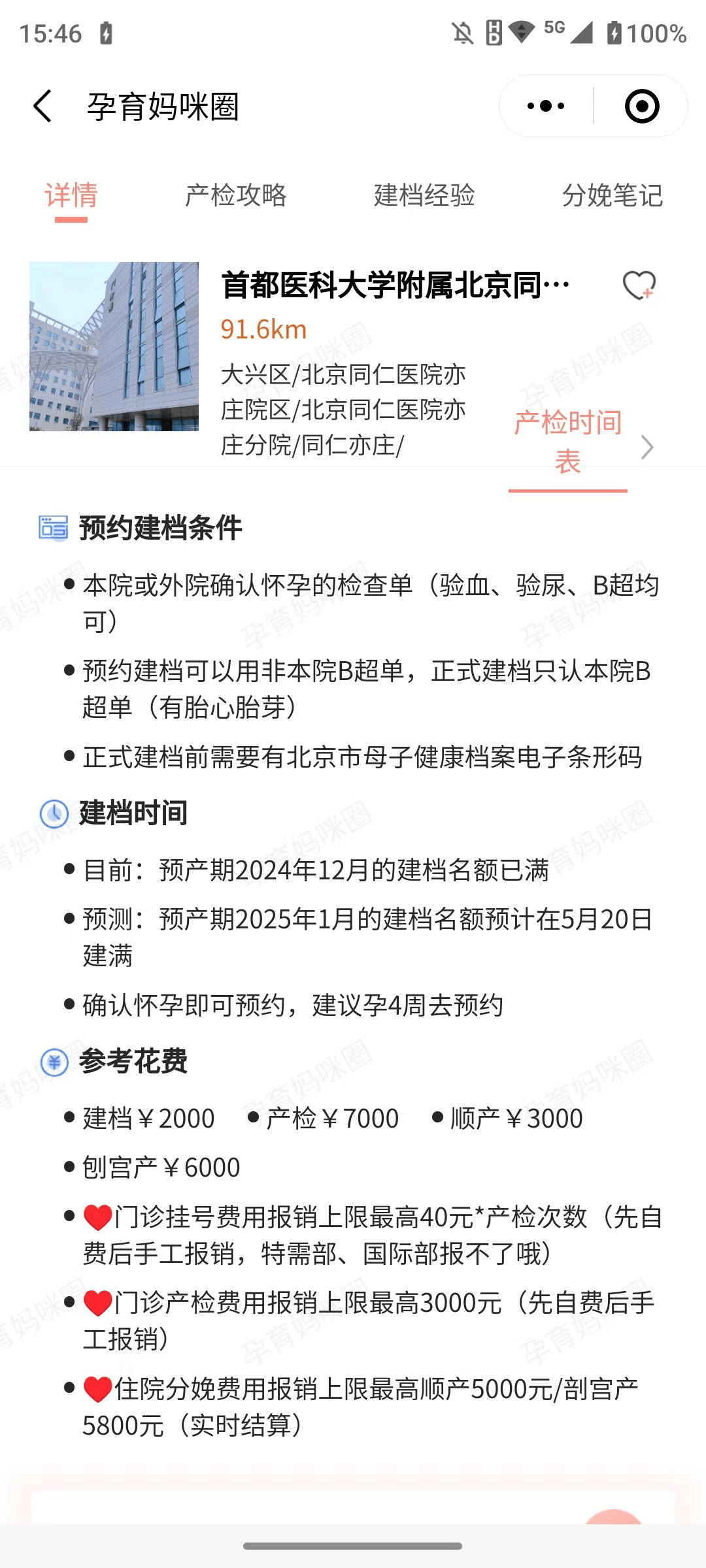Click the clock icon beside 建档时间
706x1568 pixels.
pos(54,813)
